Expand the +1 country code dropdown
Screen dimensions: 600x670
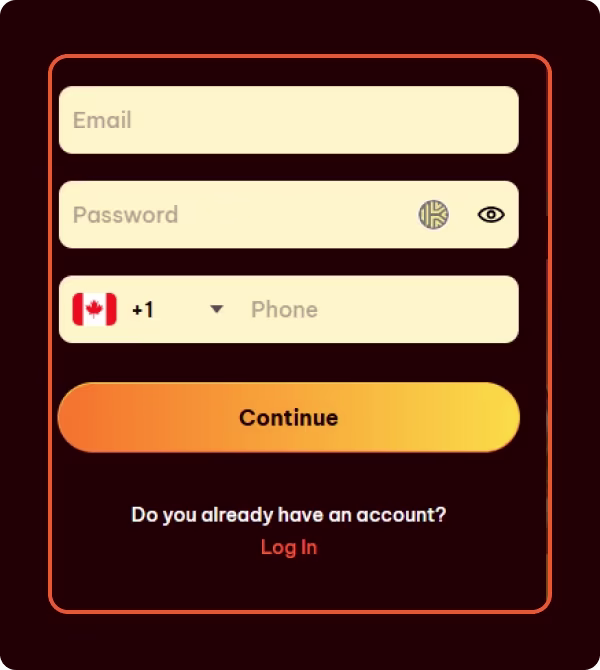(216, 309)
